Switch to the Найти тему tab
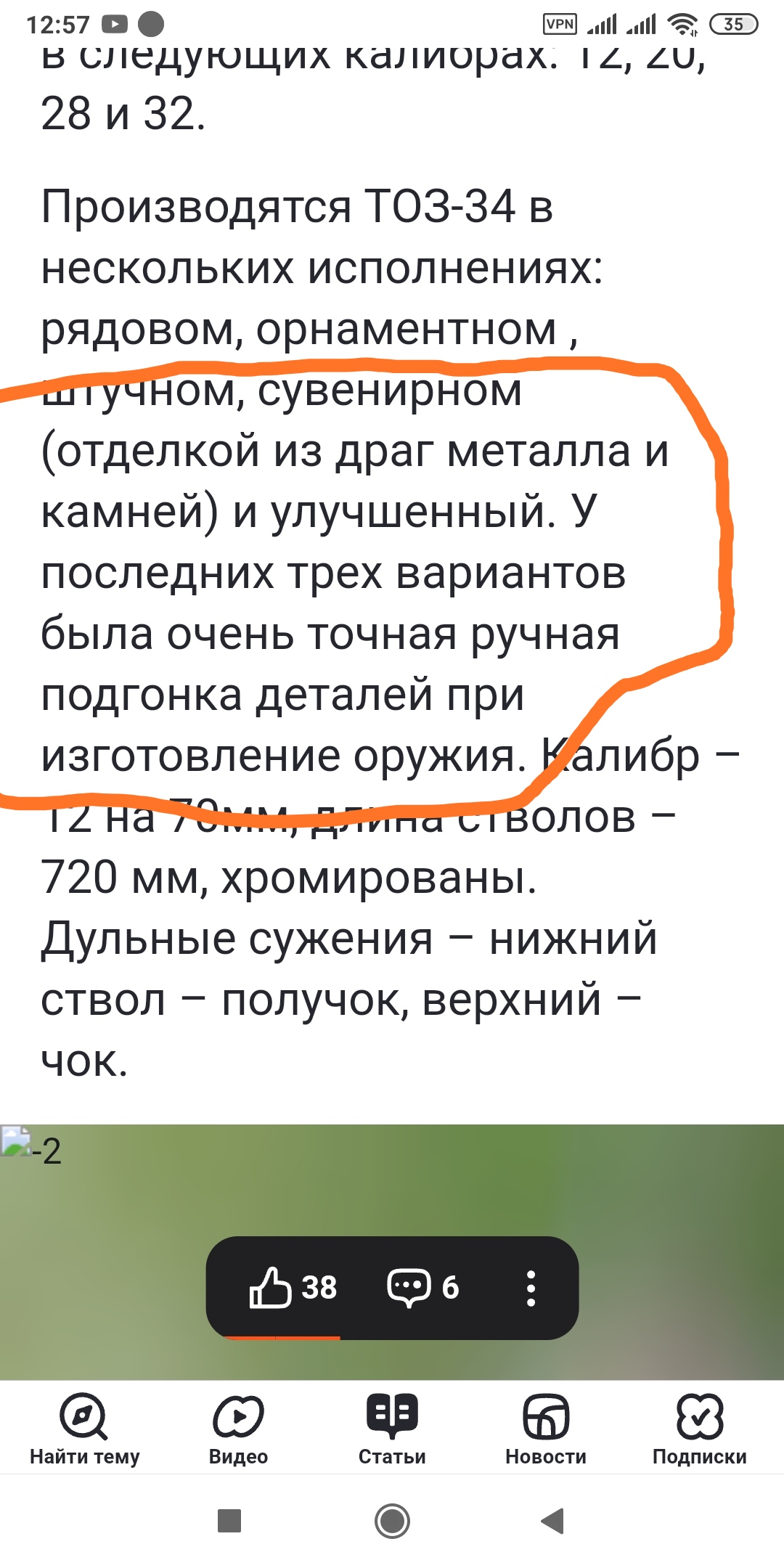The width and height of the screenshot is (784, 1568). pyautogui.click(x=84, y=1428)
